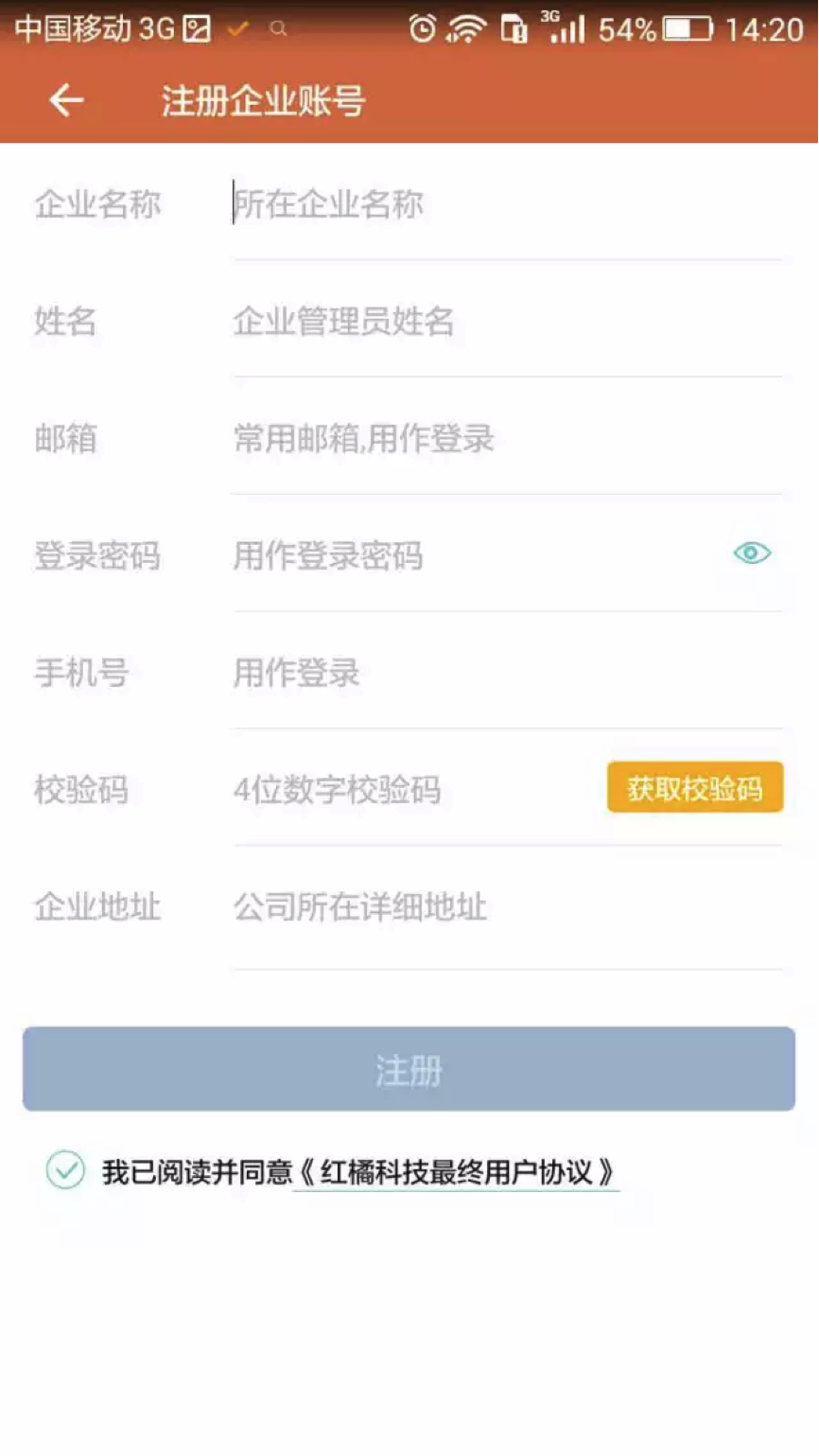Viewport: 819px width, 1456px height.
Task: Tap the 注册 register button
Action: coord(409,1069)
